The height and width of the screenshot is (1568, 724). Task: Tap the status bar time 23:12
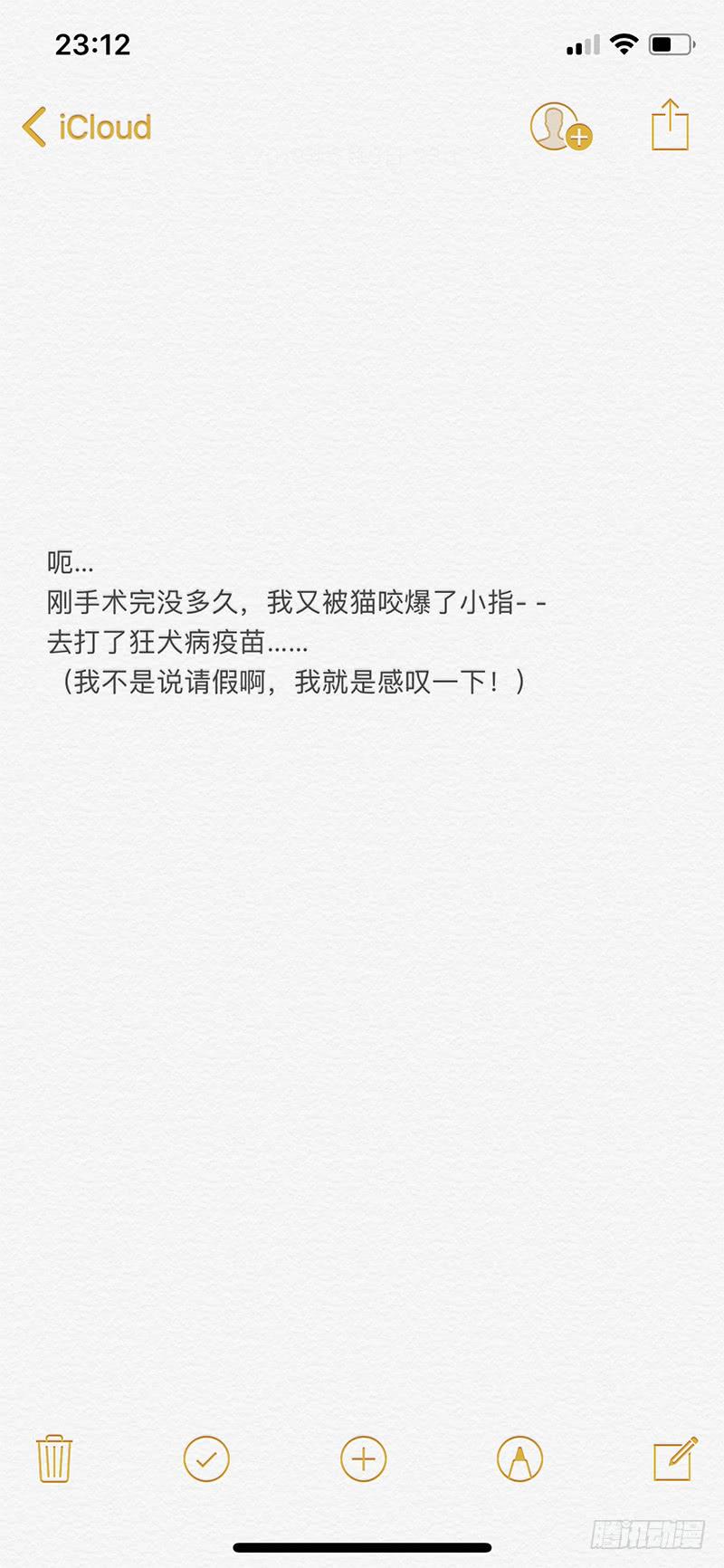click(x=93, y=43)
